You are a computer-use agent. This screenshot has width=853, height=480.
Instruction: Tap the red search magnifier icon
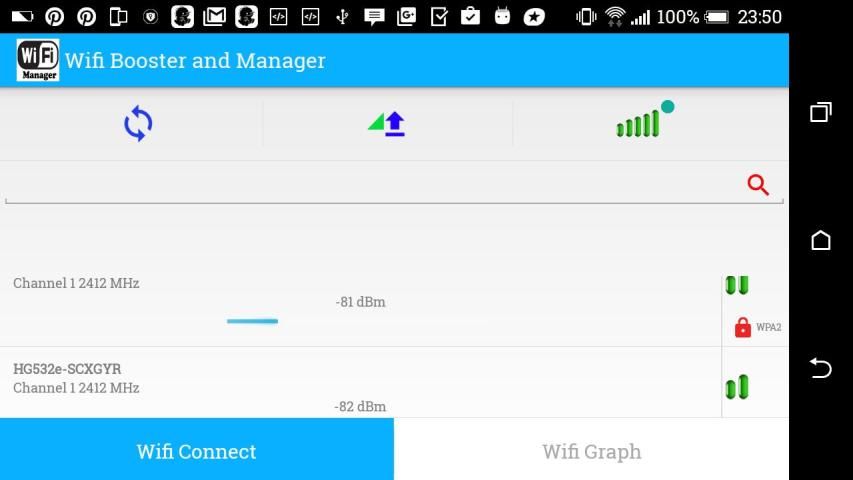click(758, 184)
